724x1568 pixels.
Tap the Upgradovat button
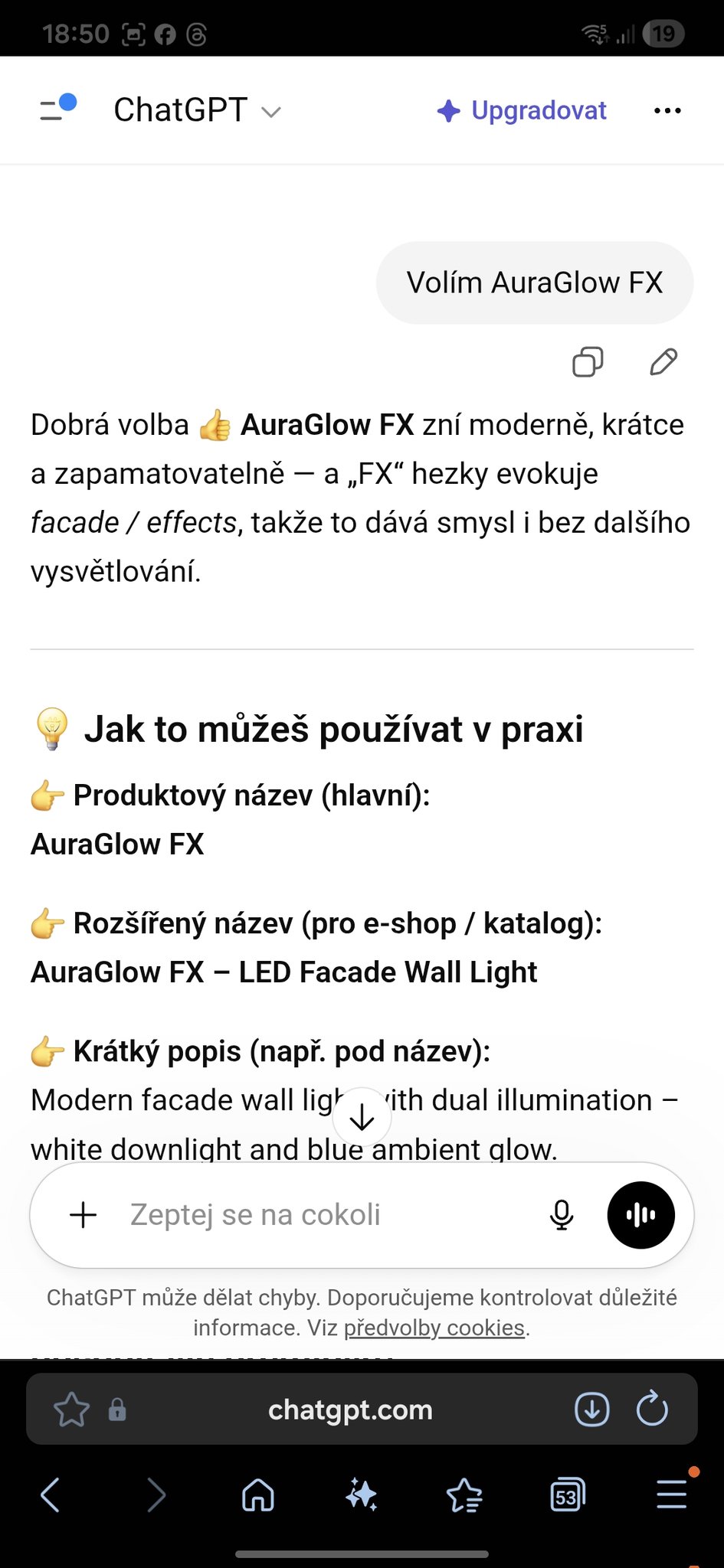pos(522,110)
